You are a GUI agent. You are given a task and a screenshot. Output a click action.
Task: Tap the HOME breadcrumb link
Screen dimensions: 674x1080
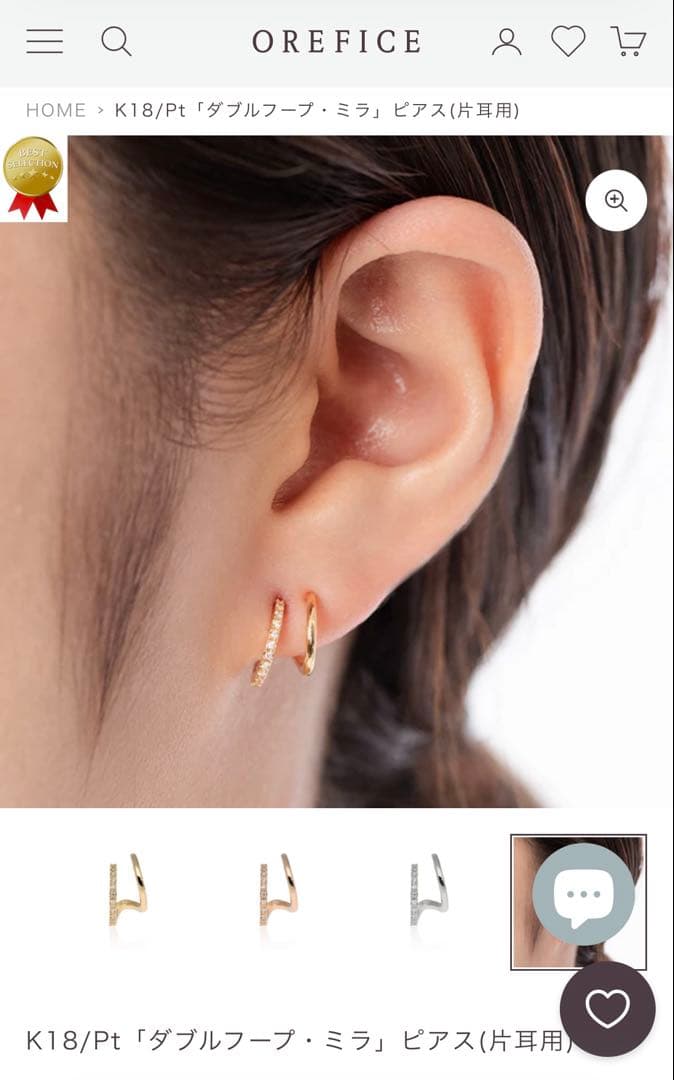55,110
